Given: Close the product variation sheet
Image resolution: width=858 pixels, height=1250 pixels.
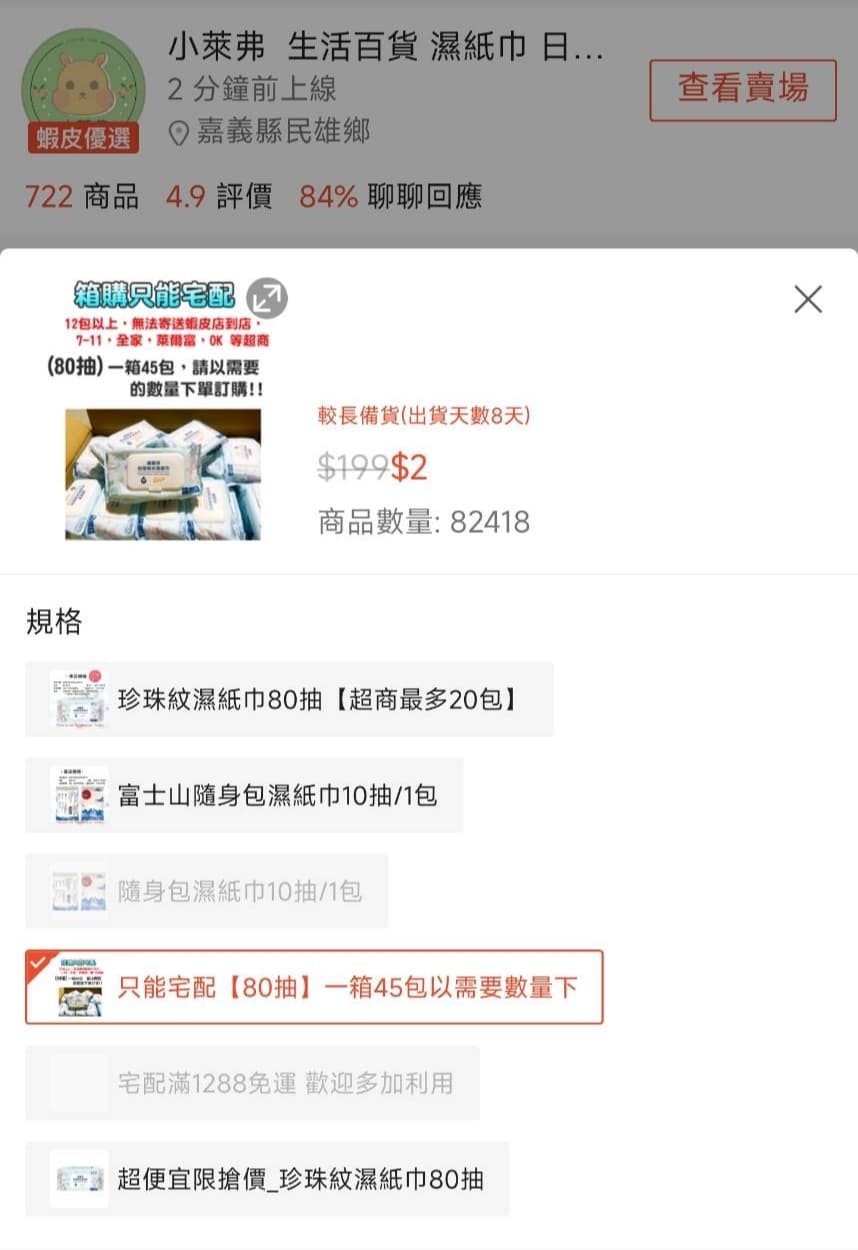Looking at the screenshot, I should click(807, 299).
